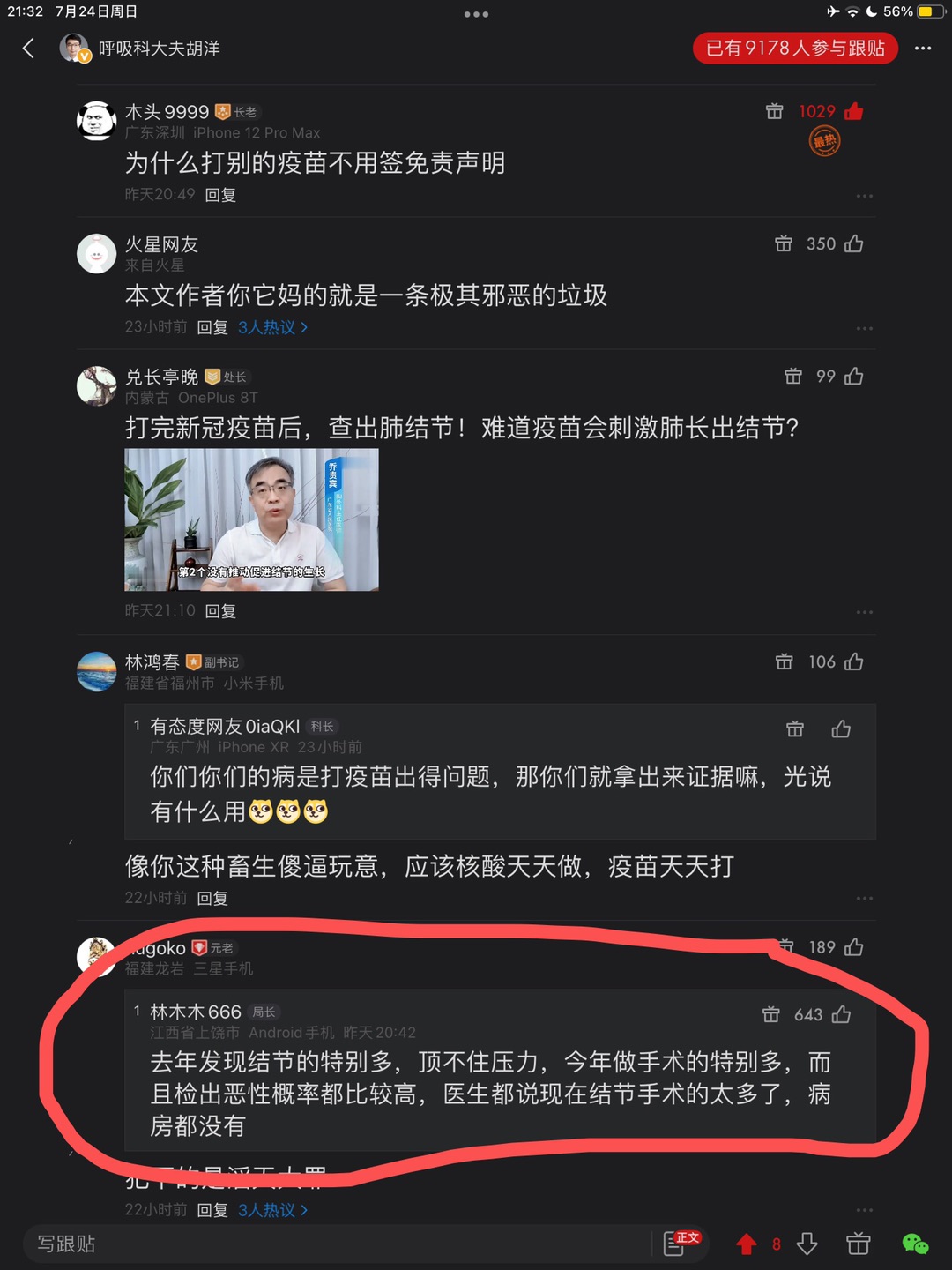Reply to 兑长亭晚's comment
Viewport: 952px width, 1270px height.
tap(220, 611)
